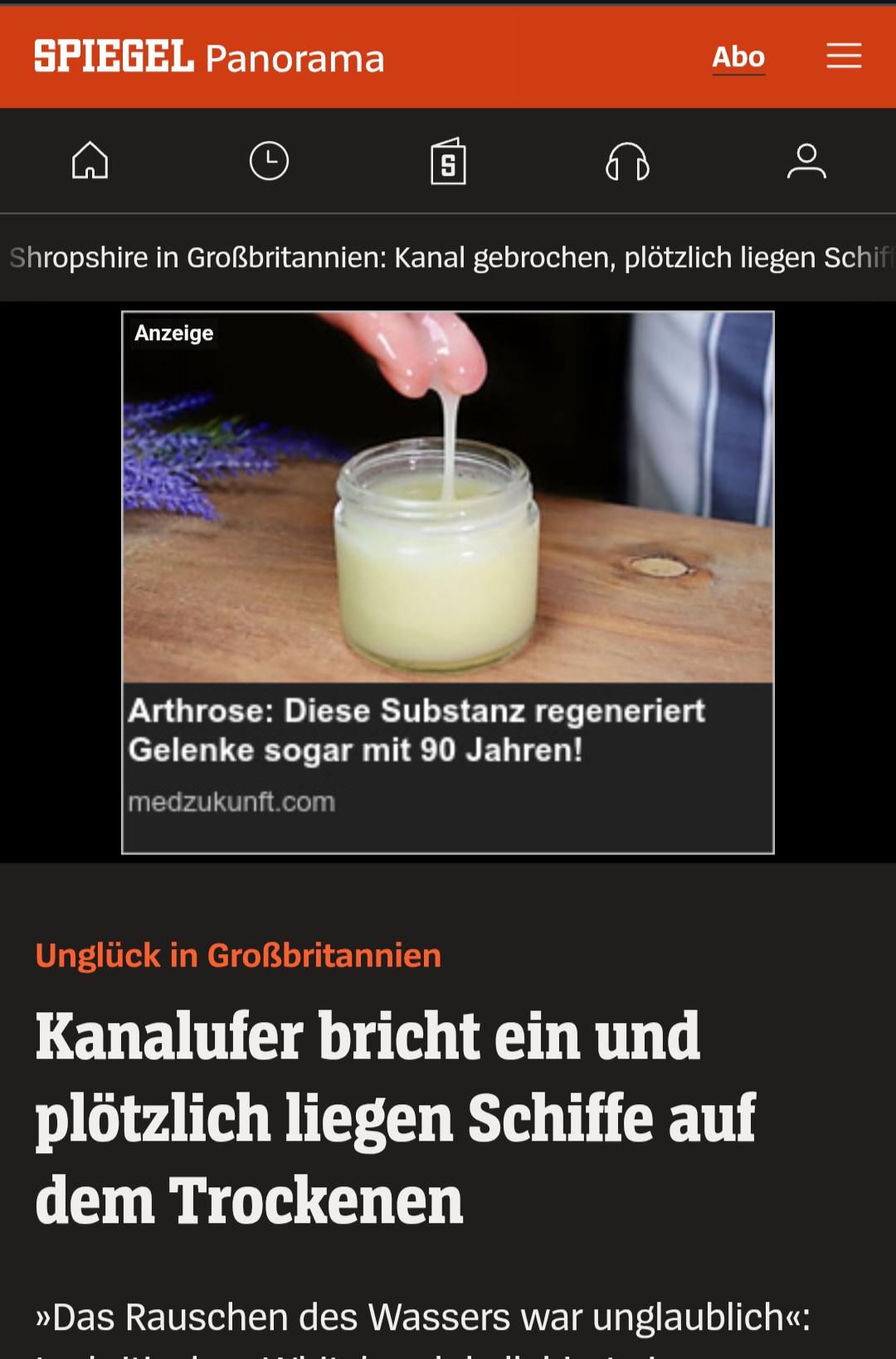The width and height of the screenshot is (896, 1359).
Task: Open the latest news clock icon
Action: coord(269,161)
